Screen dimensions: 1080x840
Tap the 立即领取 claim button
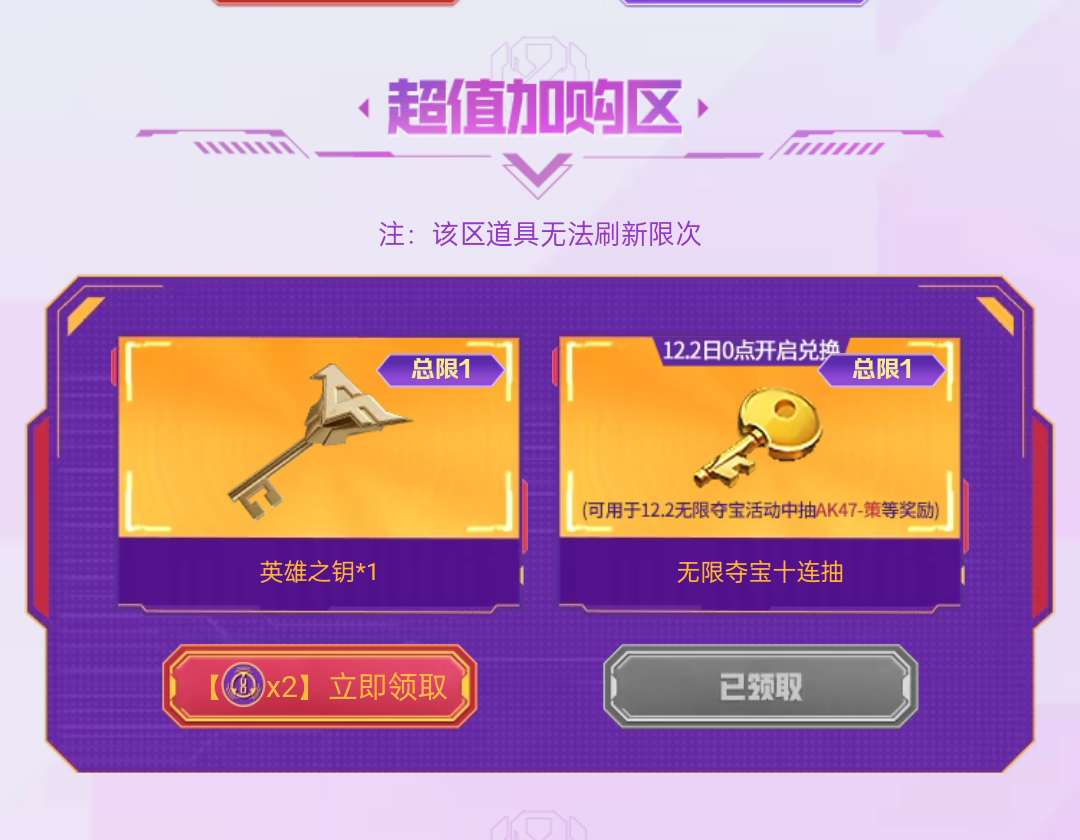319,687
